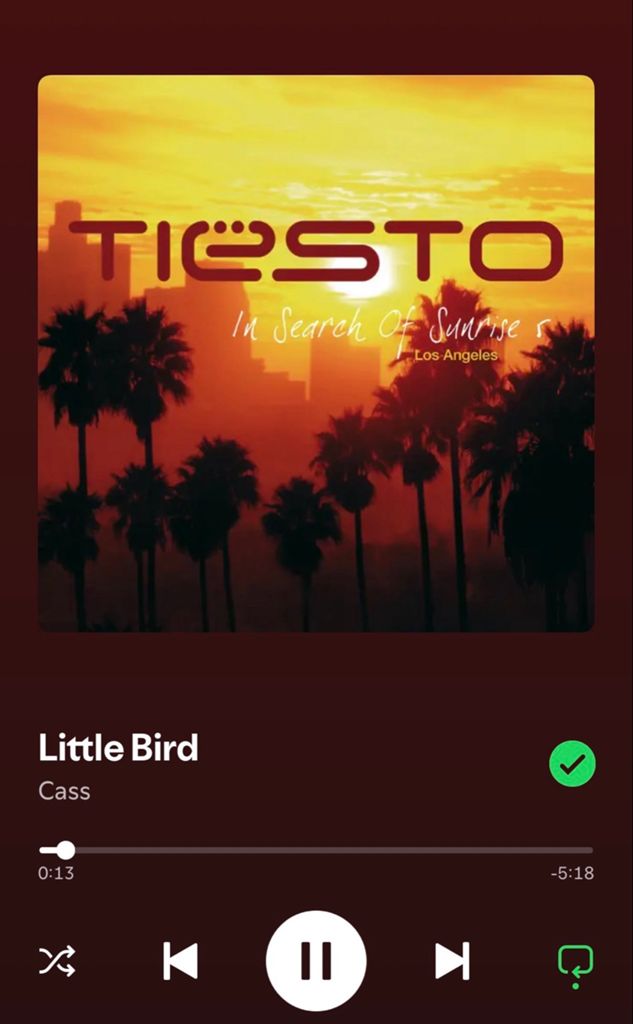Pause the song Little Bird

(x=316, y=961)
